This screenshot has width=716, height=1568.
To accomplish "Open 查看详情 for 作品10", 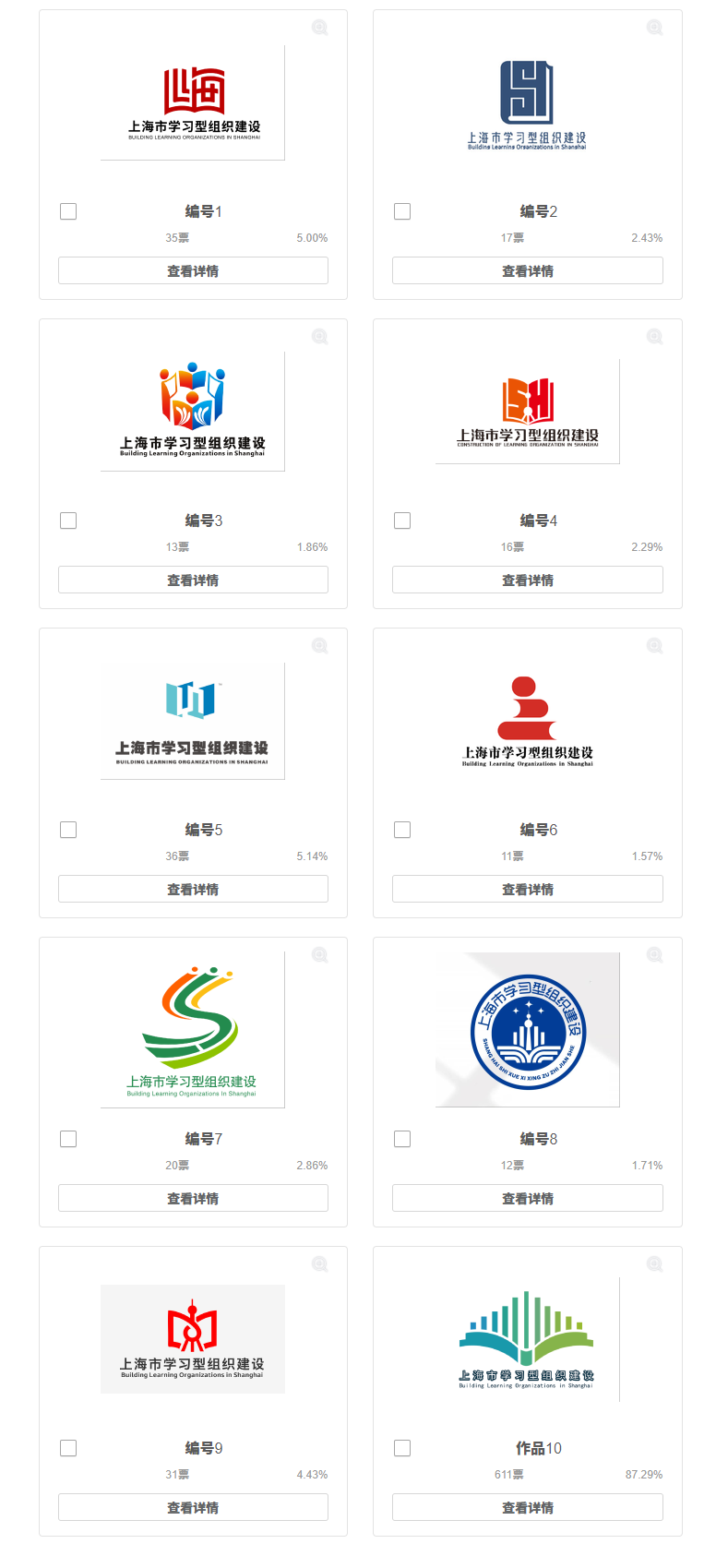I will click(527, 1507).
